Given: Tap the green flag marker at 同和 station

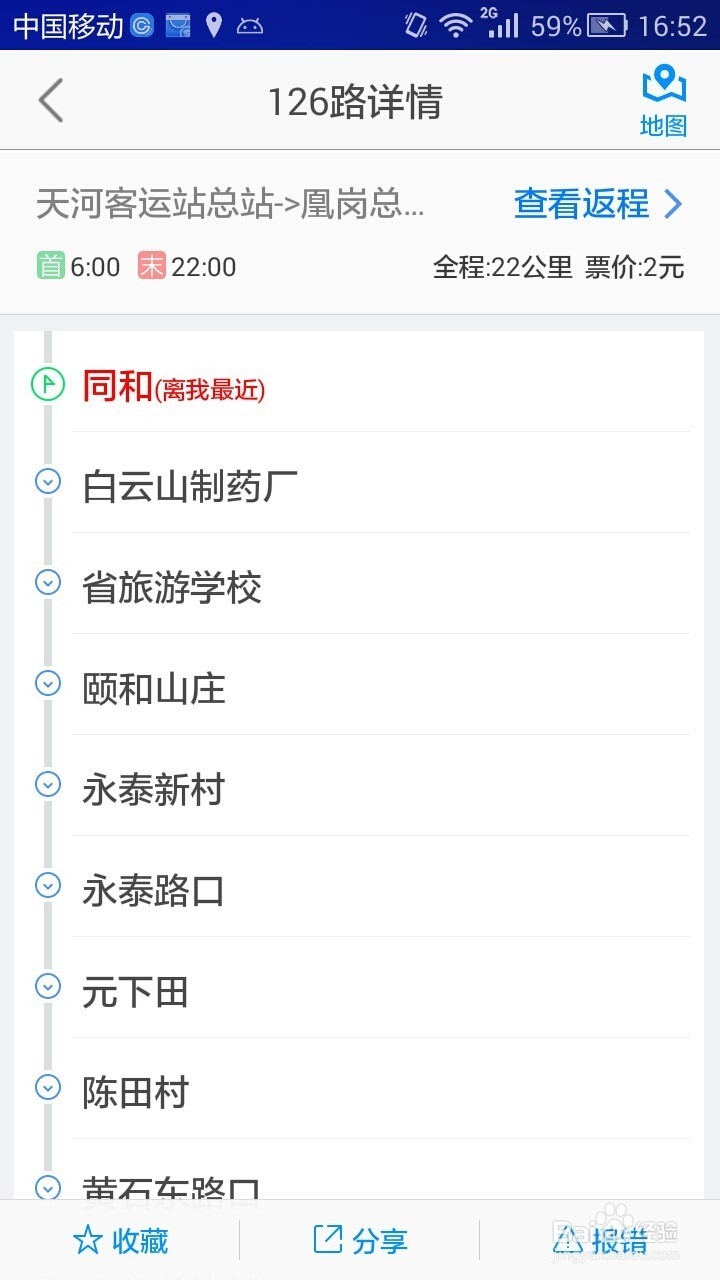Looking at the screenshot, I should tap(46, 383).
